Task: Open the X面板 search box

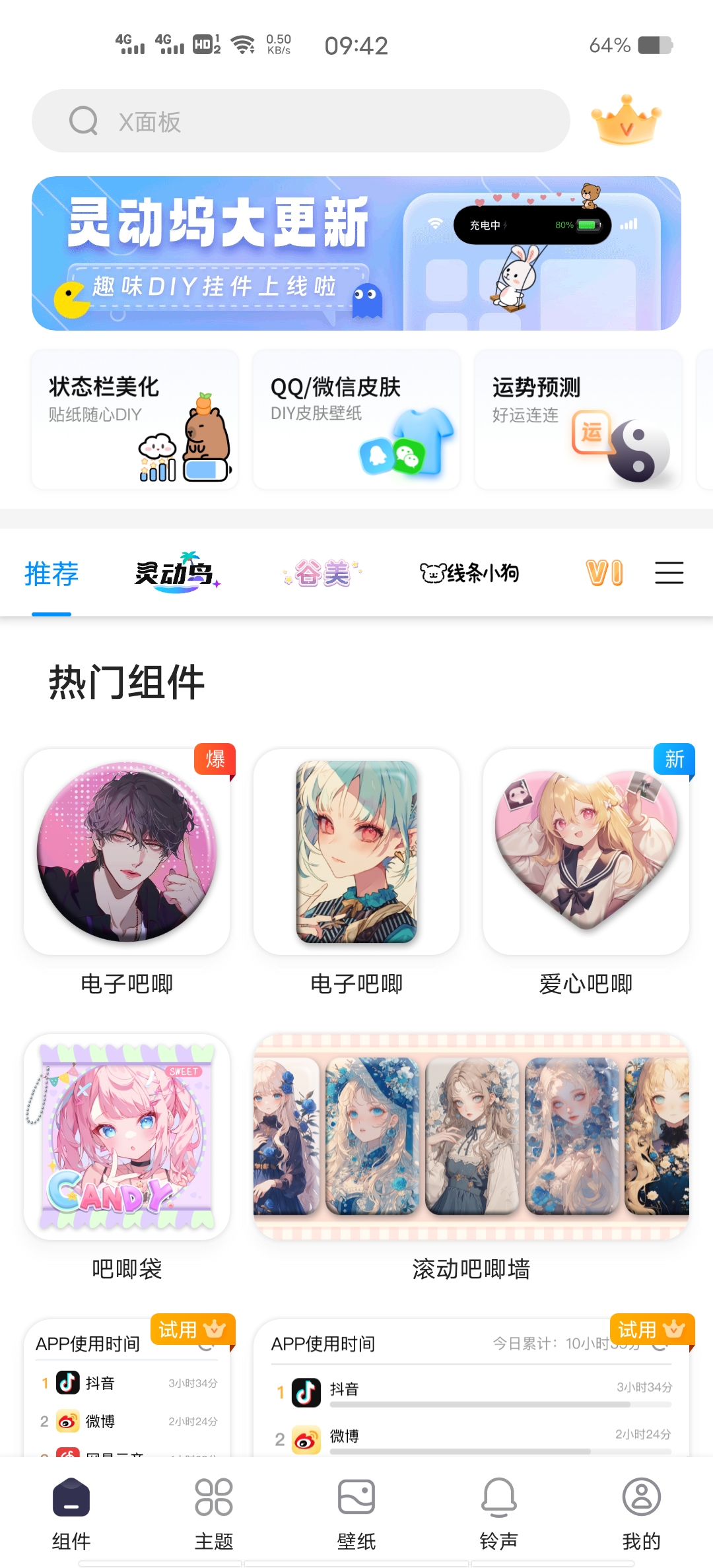Action: pos(300,121)
